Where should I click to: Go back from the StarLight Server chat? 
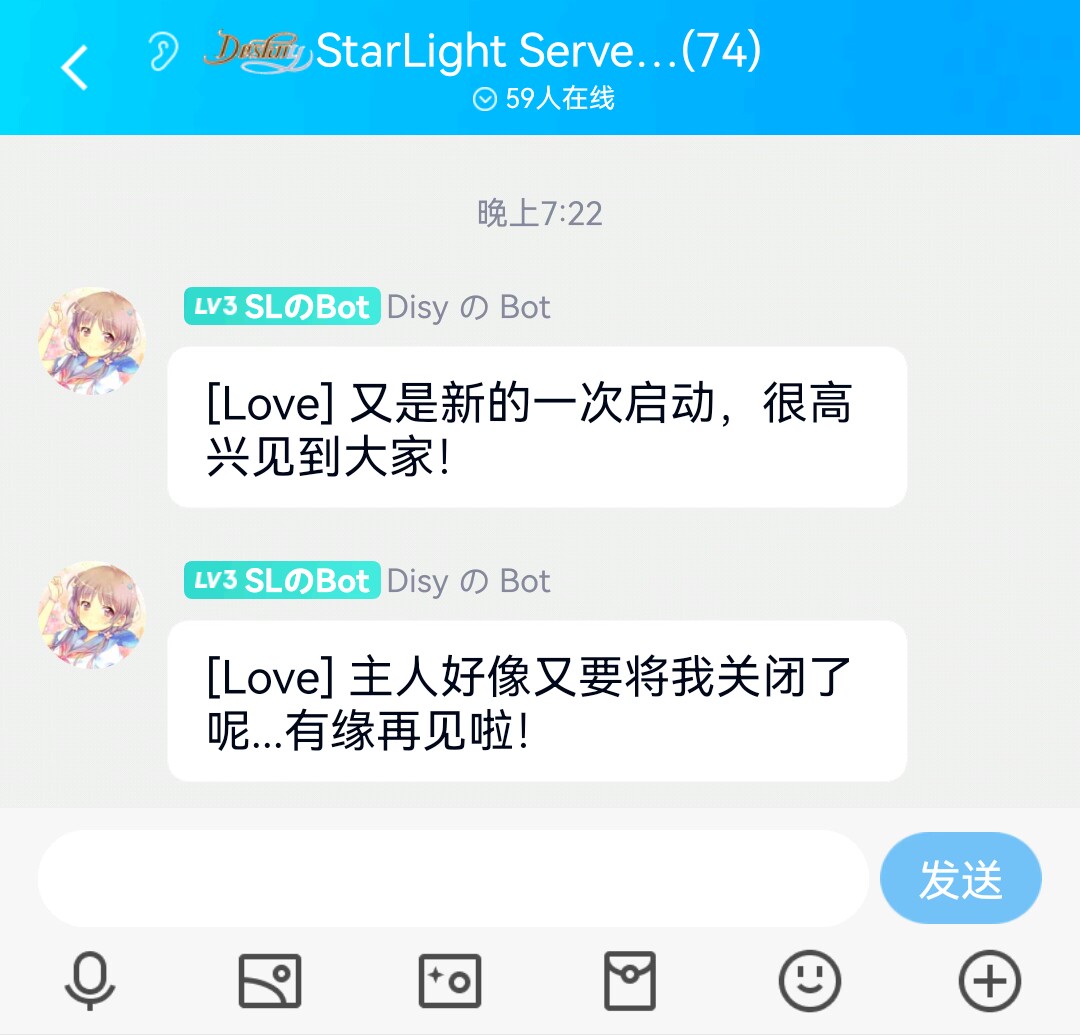coord(75,67)
